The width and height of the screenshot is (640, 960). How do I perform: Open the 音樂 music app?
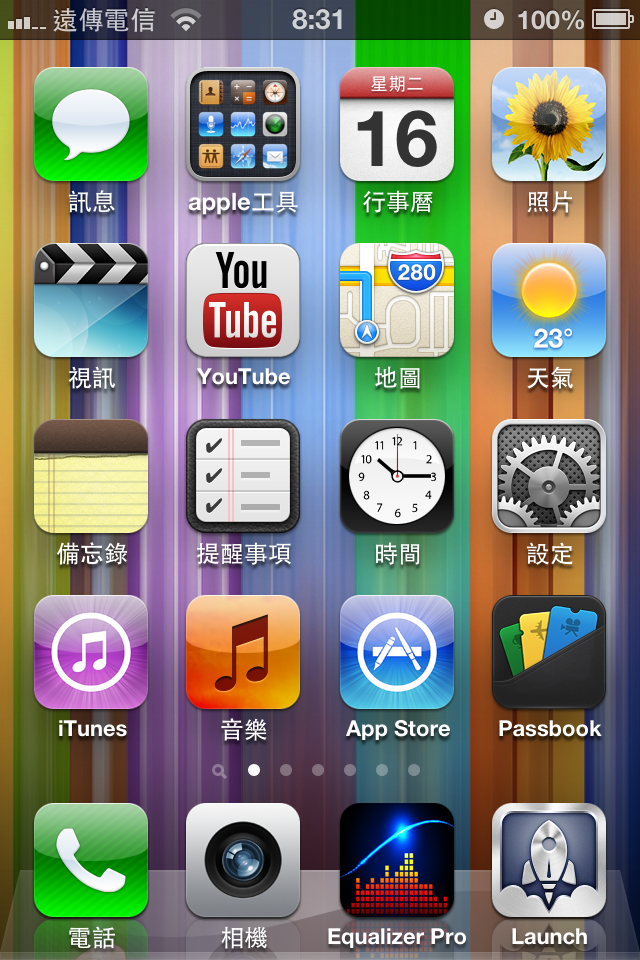tap(243, 652)
